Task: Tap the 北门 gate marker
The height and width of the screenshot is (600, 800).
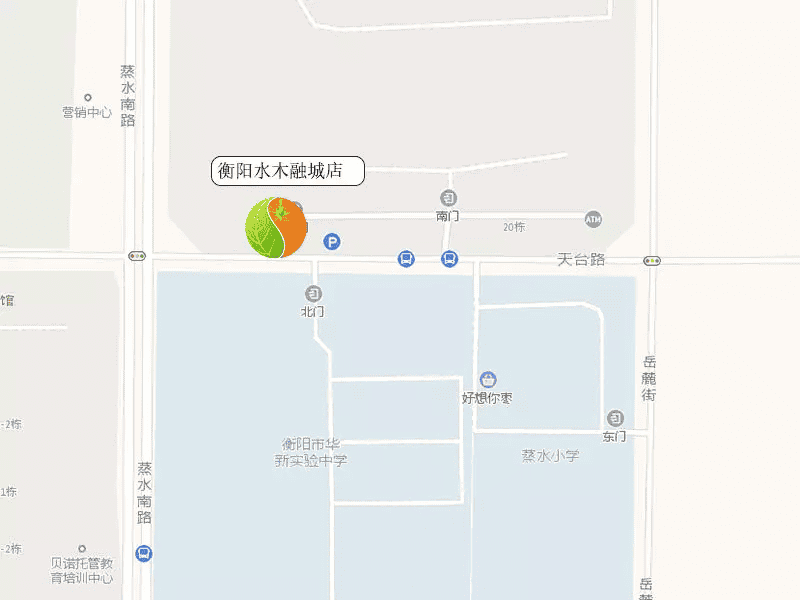Action: (314, 293)
